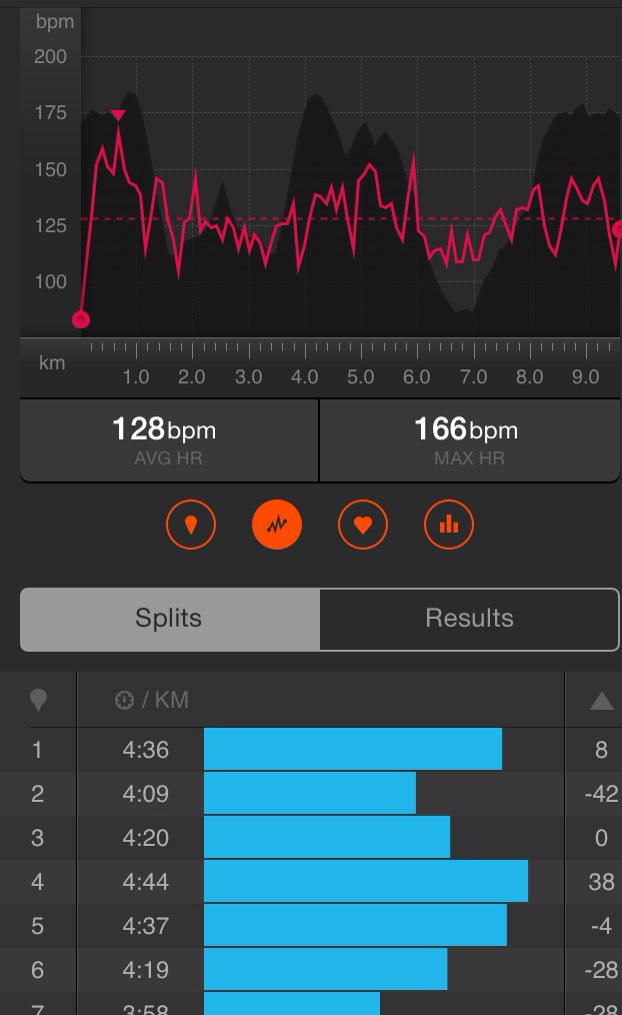Image resolution: width=622 pixels, height=1015 pixels.
Task: Switch to the Results tab
Action: [x=469, y=619]
